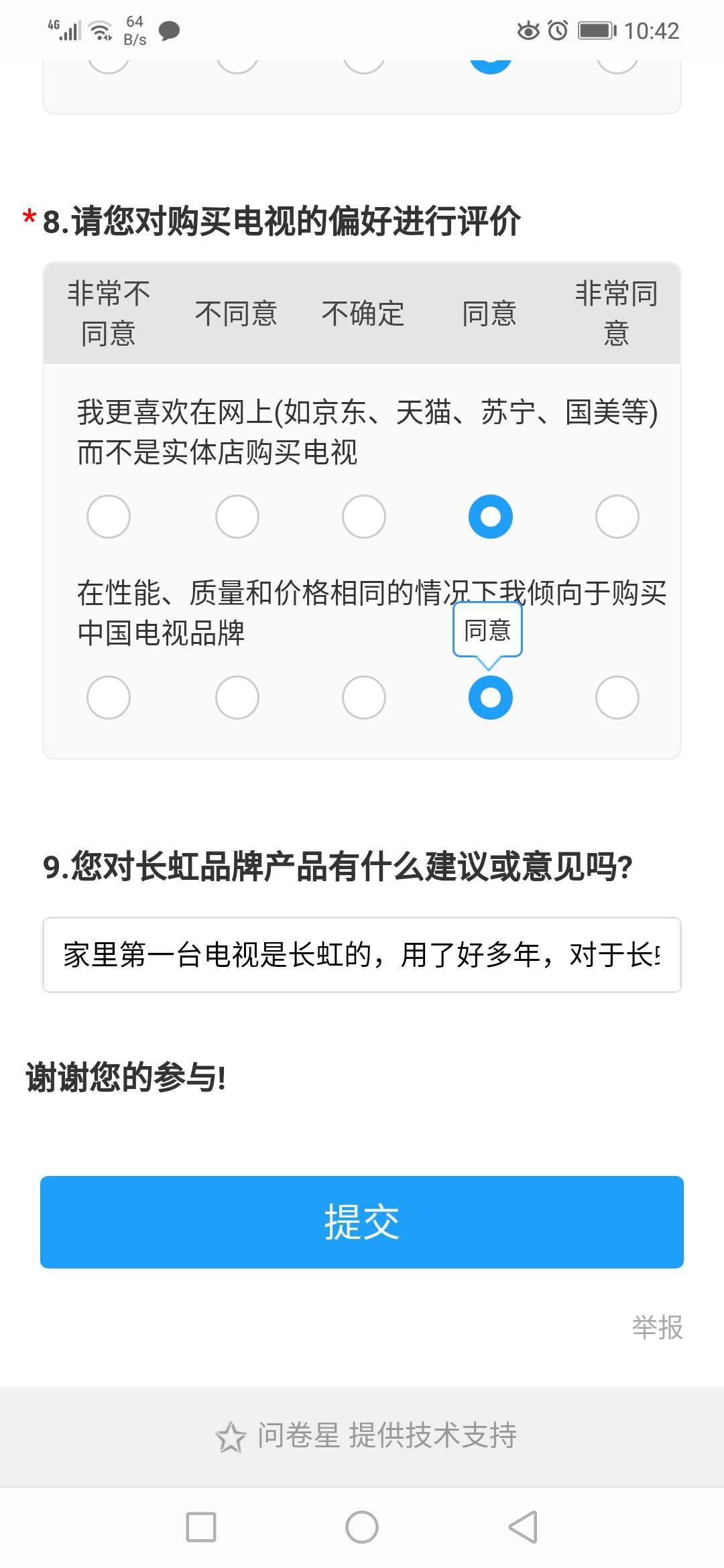Submit the survey with 提交 button

click(362, 1222)
